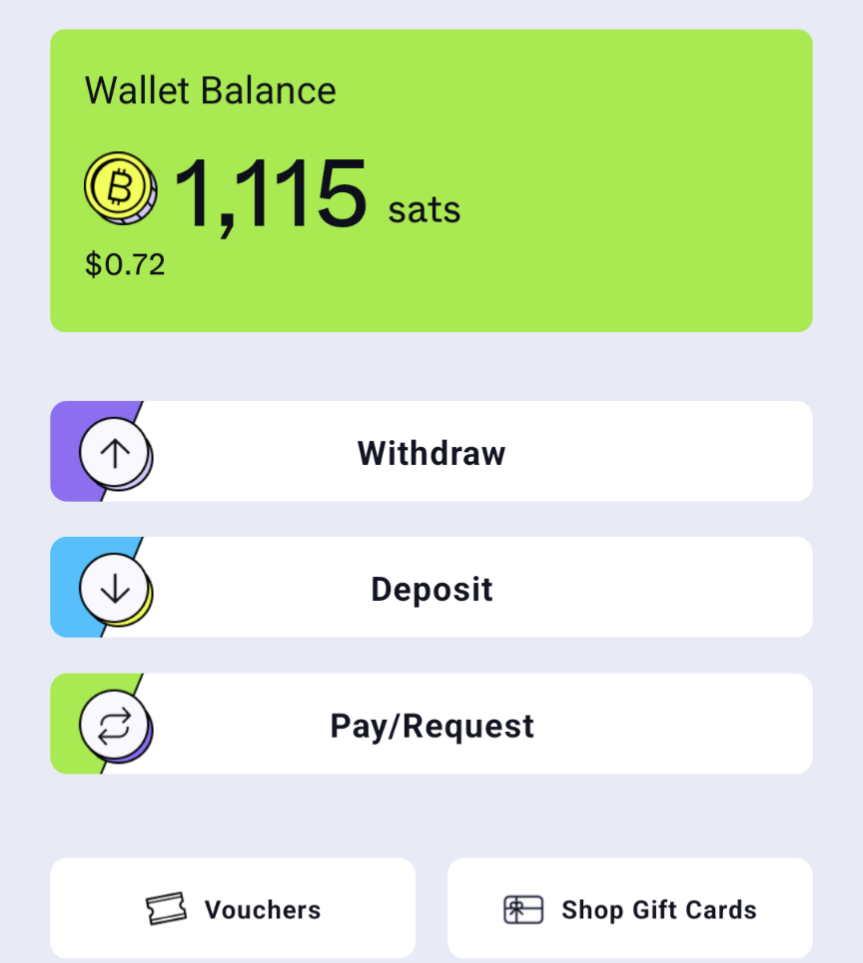The height and width of the screenshot is (963, 863).
Task: Go to Shop Gift Cards
Action: click(629, 908)
